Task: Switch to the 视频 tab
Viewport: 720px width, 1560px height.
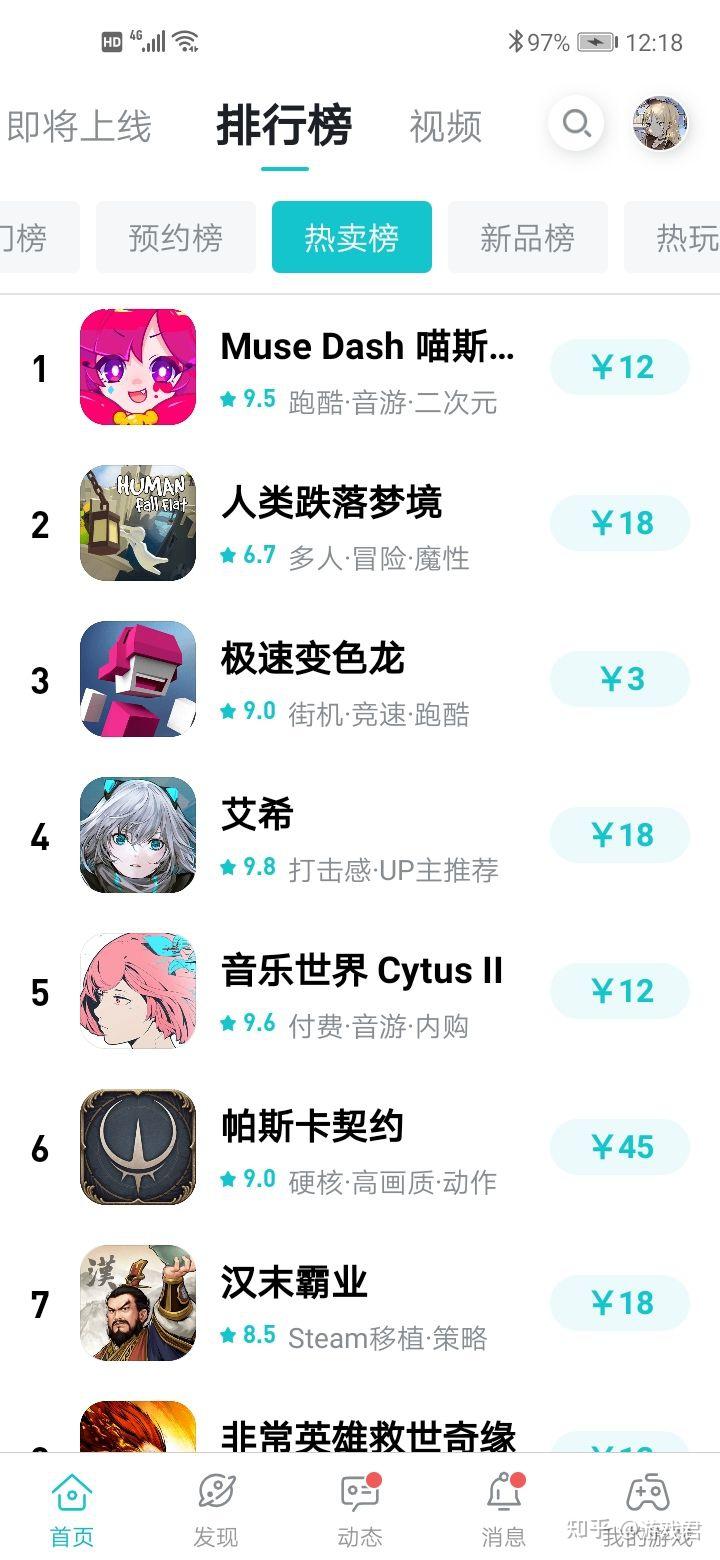Action: click(445, 127)
